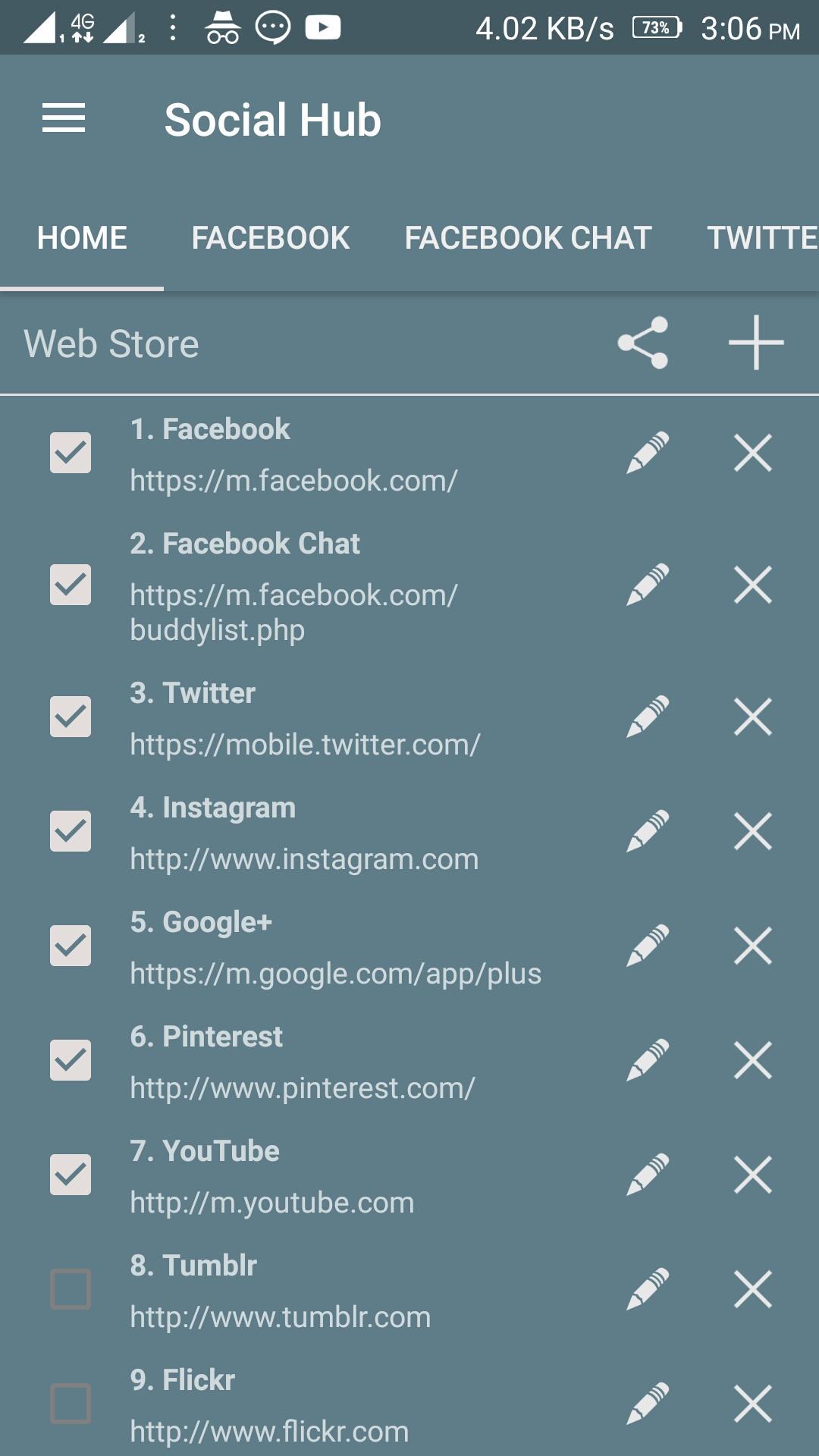Edit the Flickr entry

click(x=648, y=1404)
